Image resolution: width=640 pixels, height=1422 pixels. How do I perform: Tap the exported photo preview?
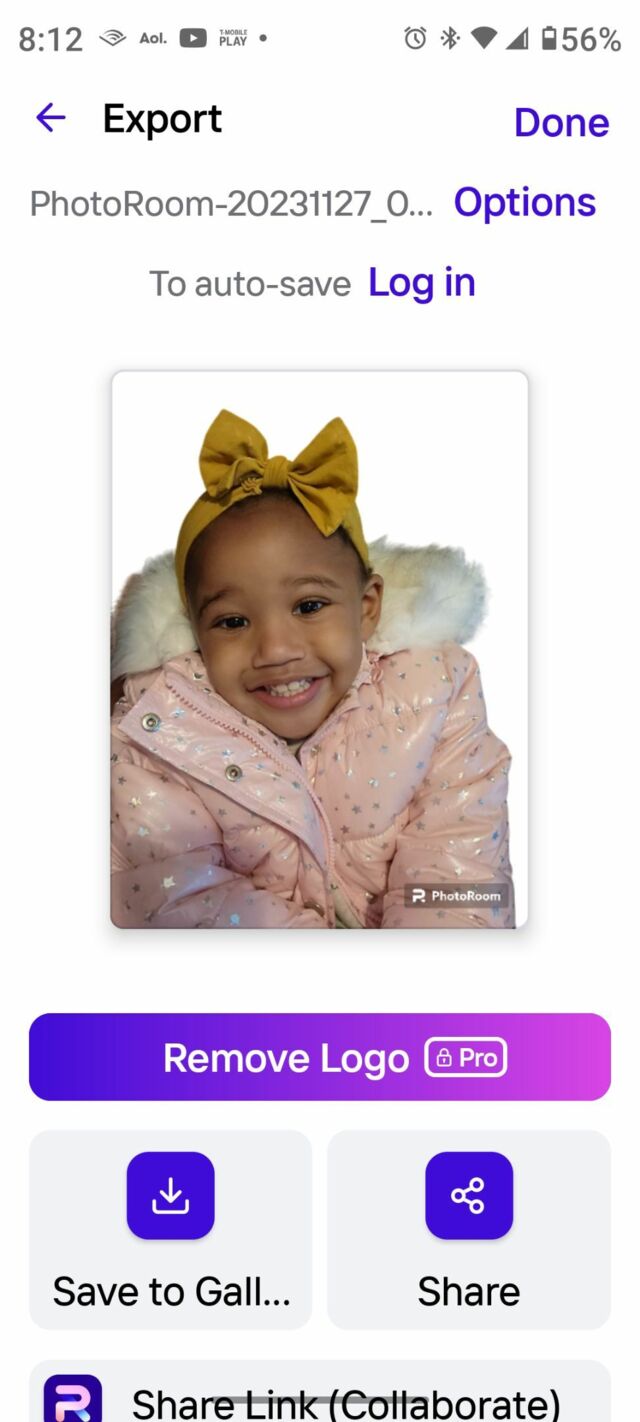(319, 650)
